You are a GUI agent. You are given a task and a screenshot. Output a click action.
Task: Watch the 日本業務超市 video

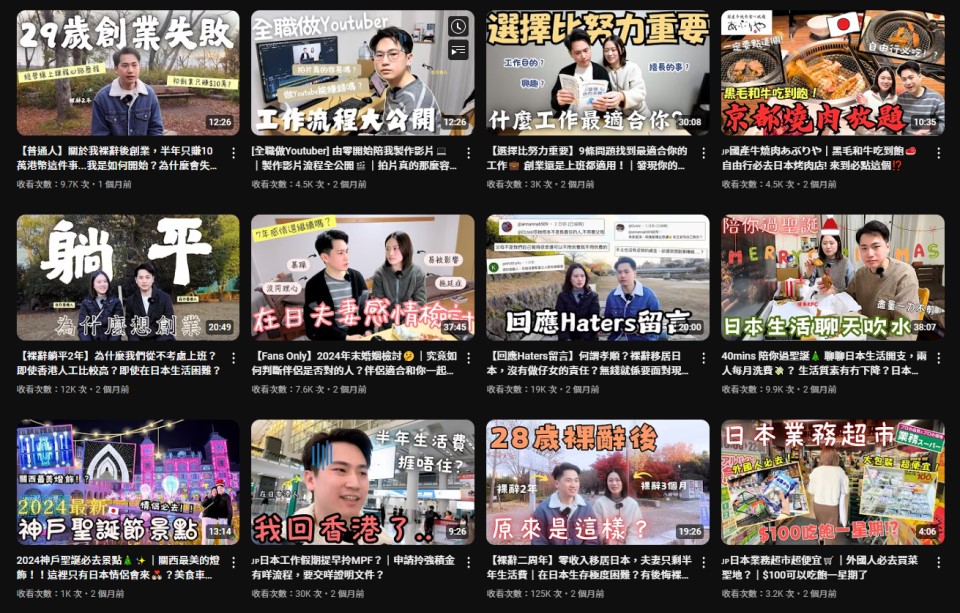tap(832, 481)
